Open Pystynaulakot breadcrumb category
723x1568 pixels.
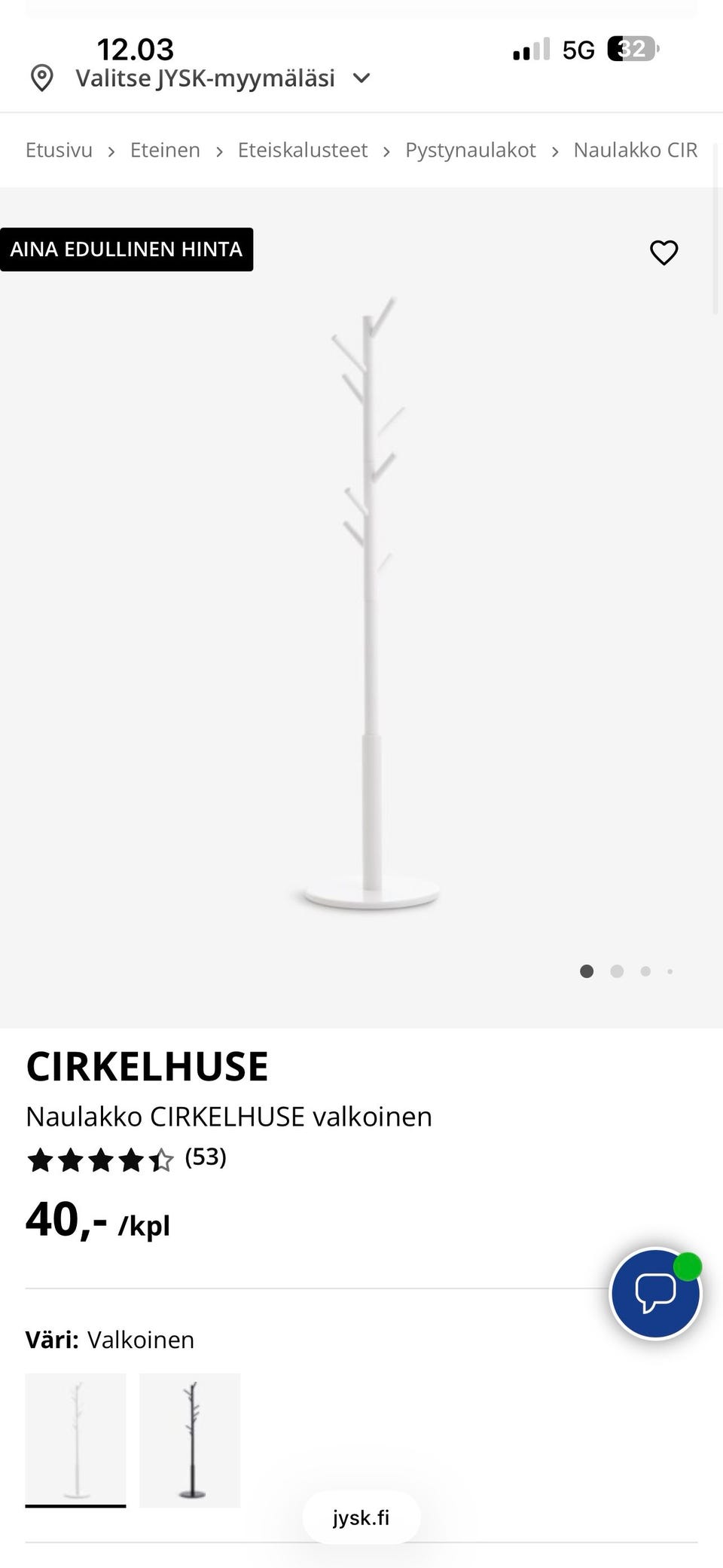click(470, 150)
